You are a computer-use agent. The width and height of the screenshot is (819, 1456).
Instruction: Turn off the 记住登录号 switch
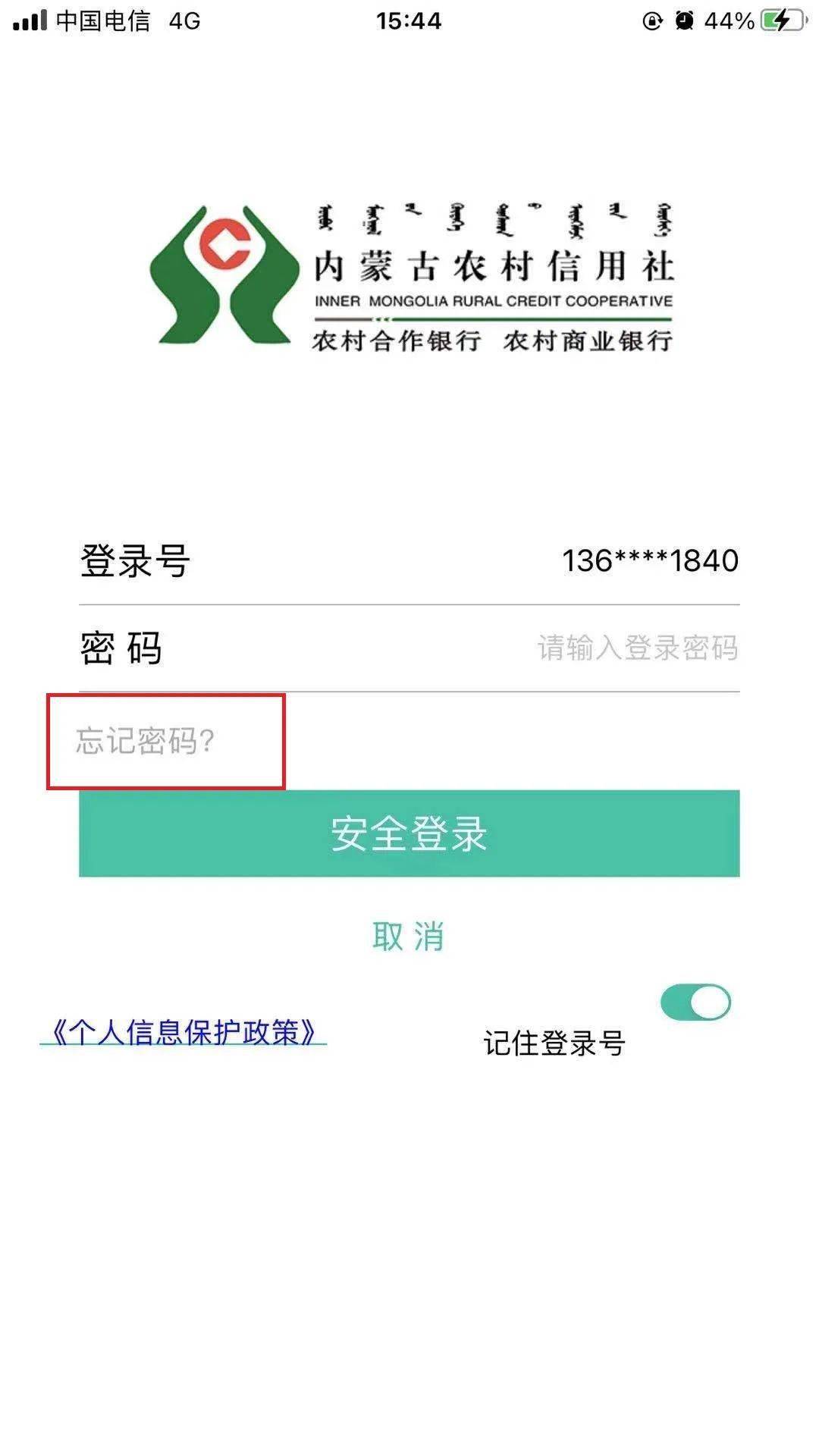pos(695,1003)
